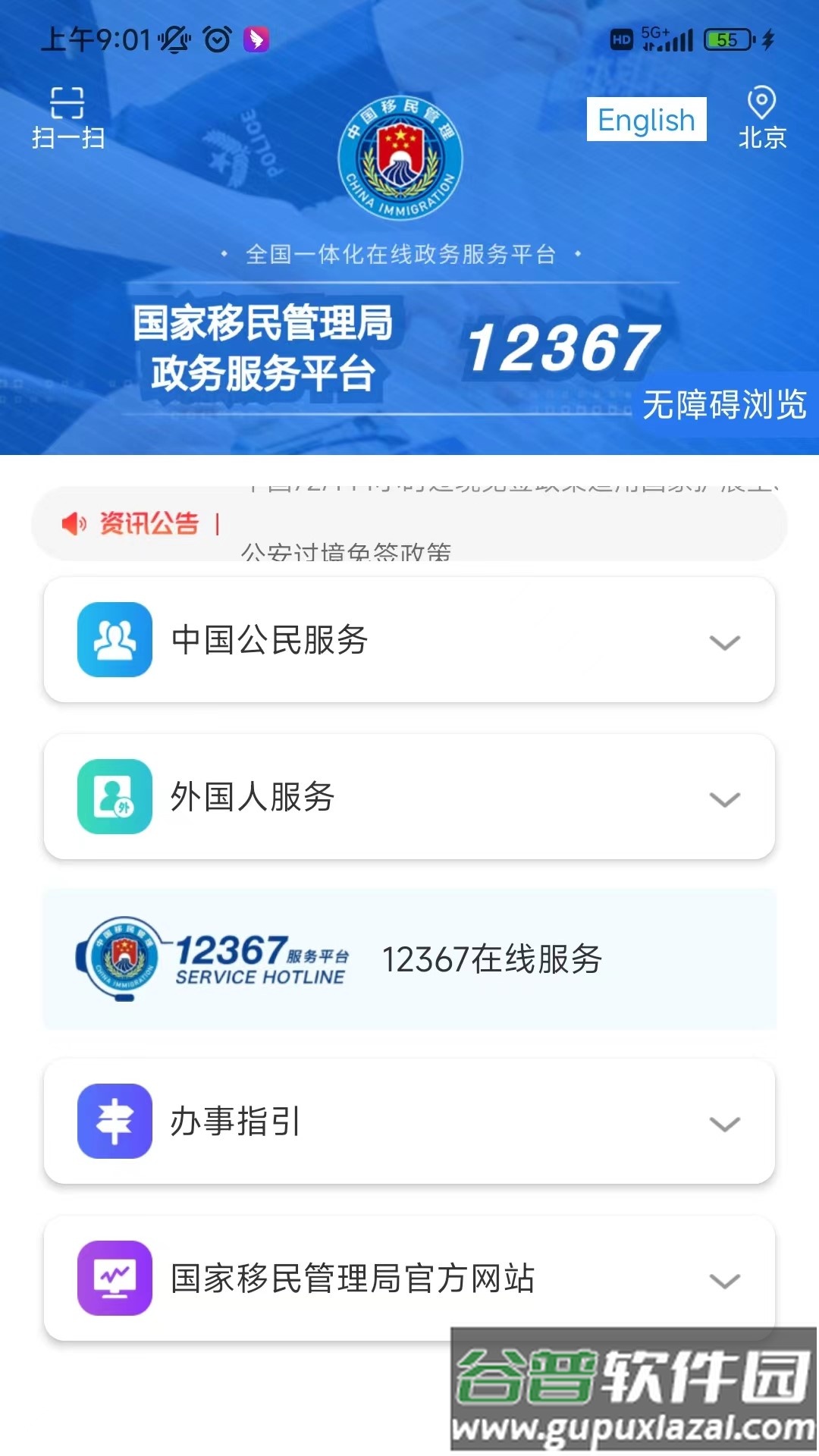The image size is (819, 1456).
Task: Expand 中国公民服务 section
Action: 409,640
